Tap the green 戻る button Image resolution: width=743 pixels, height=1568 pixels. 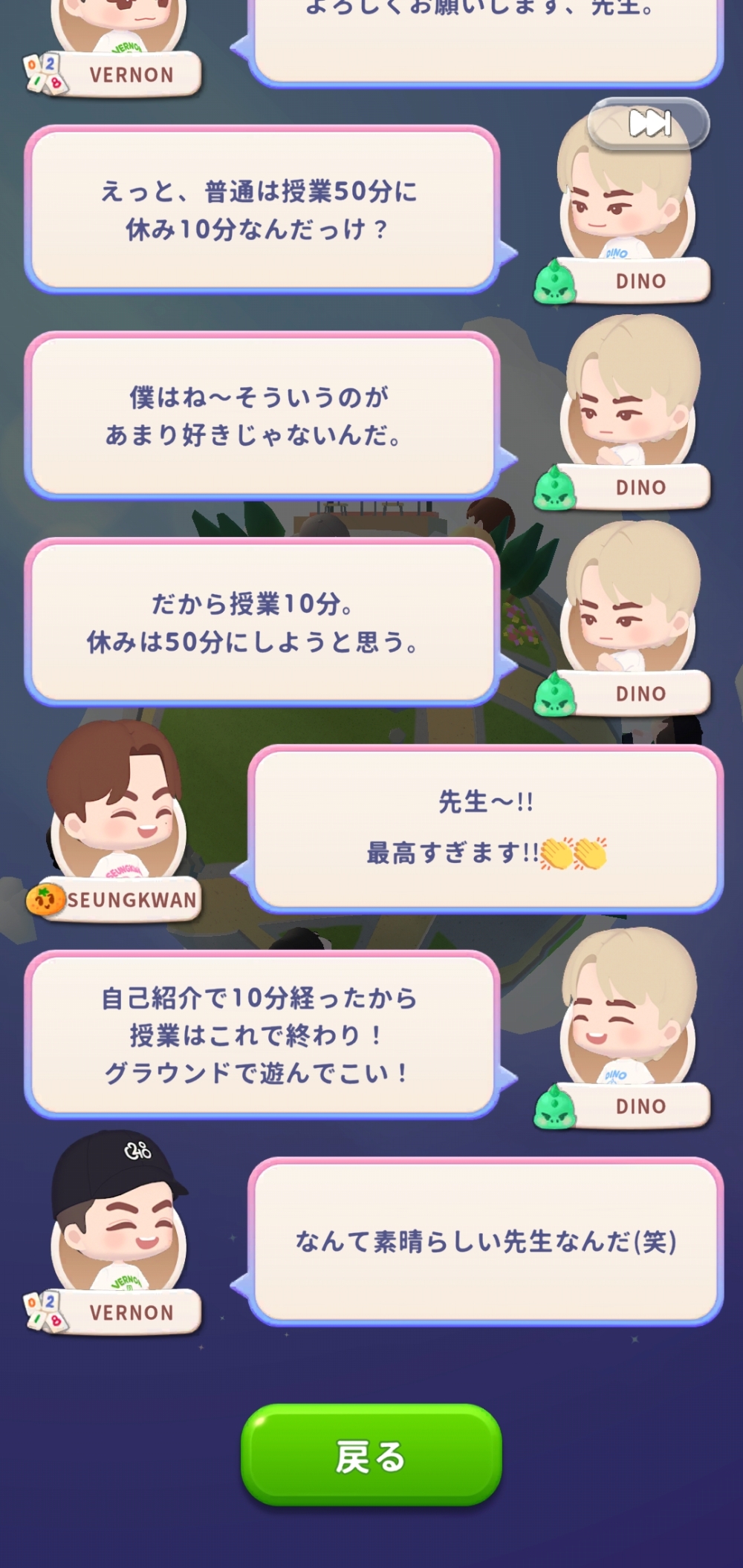(x=371, y=1456)
